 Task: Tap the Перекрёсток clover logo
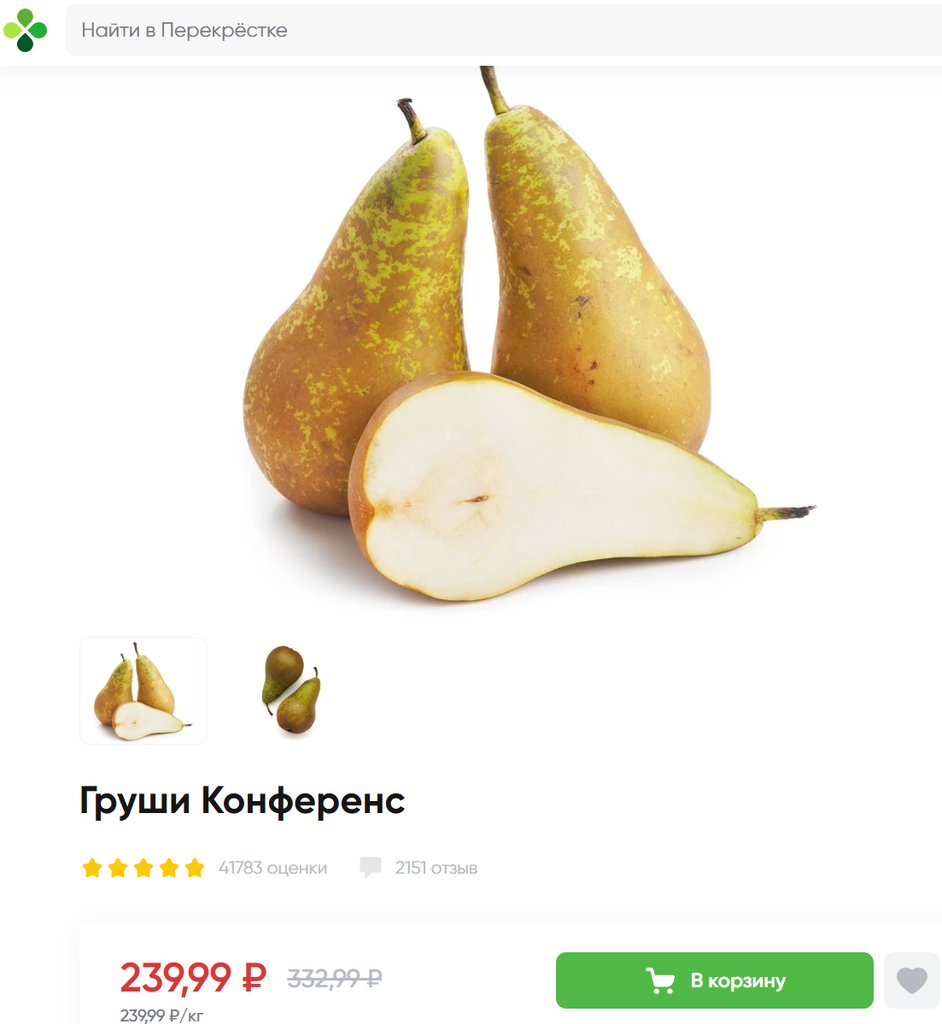tap(25, 30)
